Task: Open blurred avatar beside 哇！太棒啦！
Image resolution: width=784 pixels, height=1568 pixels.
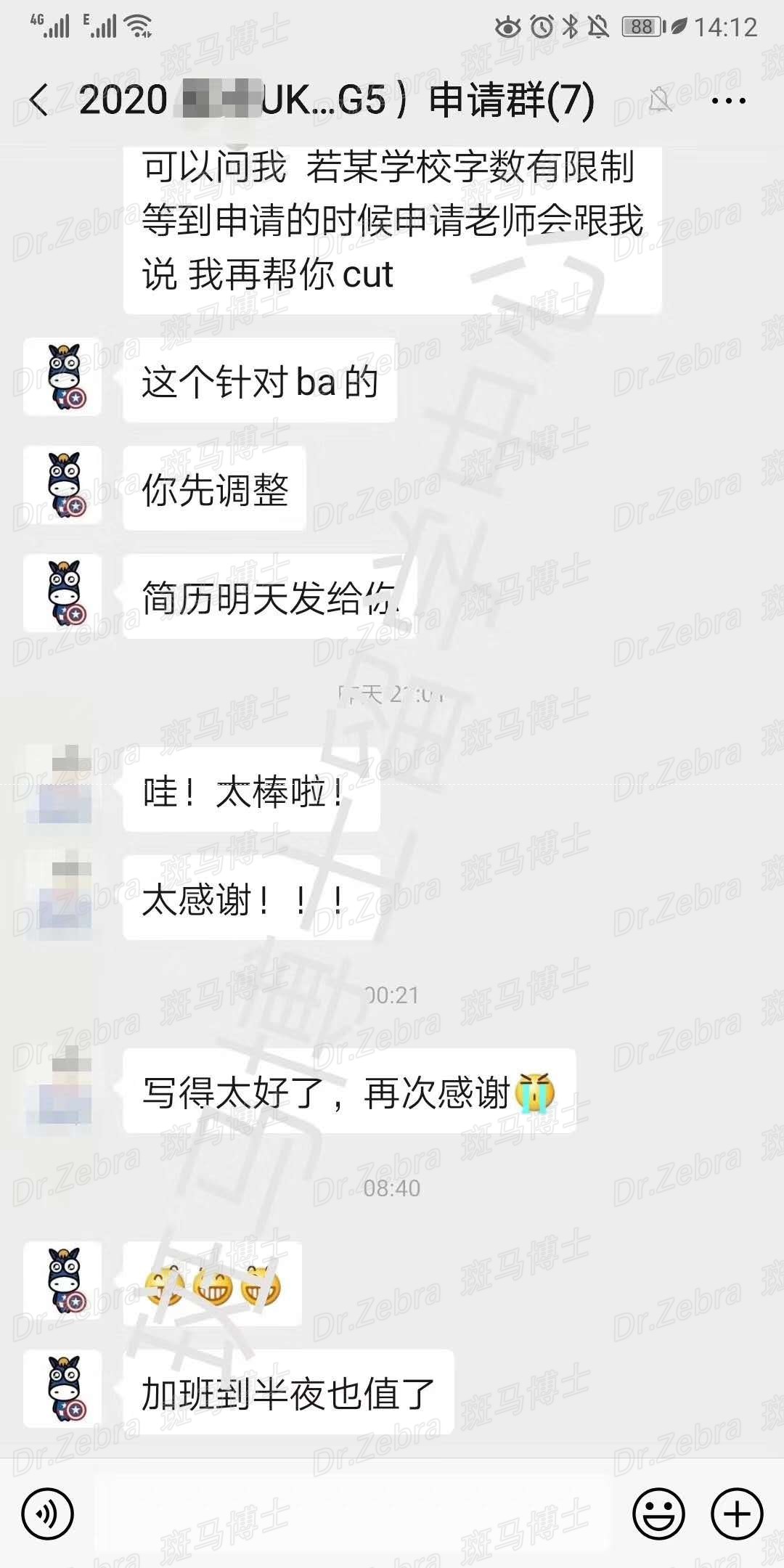Action: [x=62, y=788]
